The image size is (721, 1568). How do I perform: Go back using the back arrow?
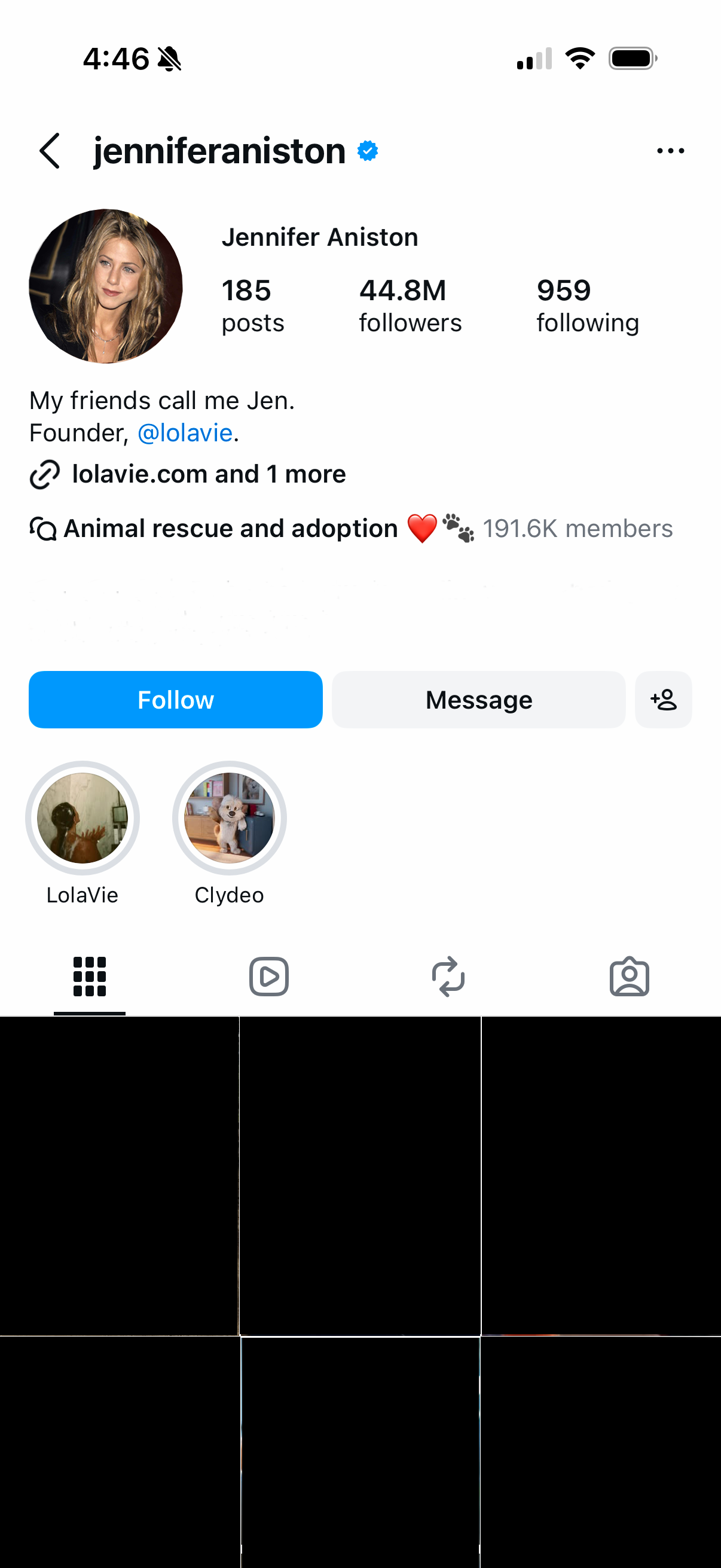50,150
